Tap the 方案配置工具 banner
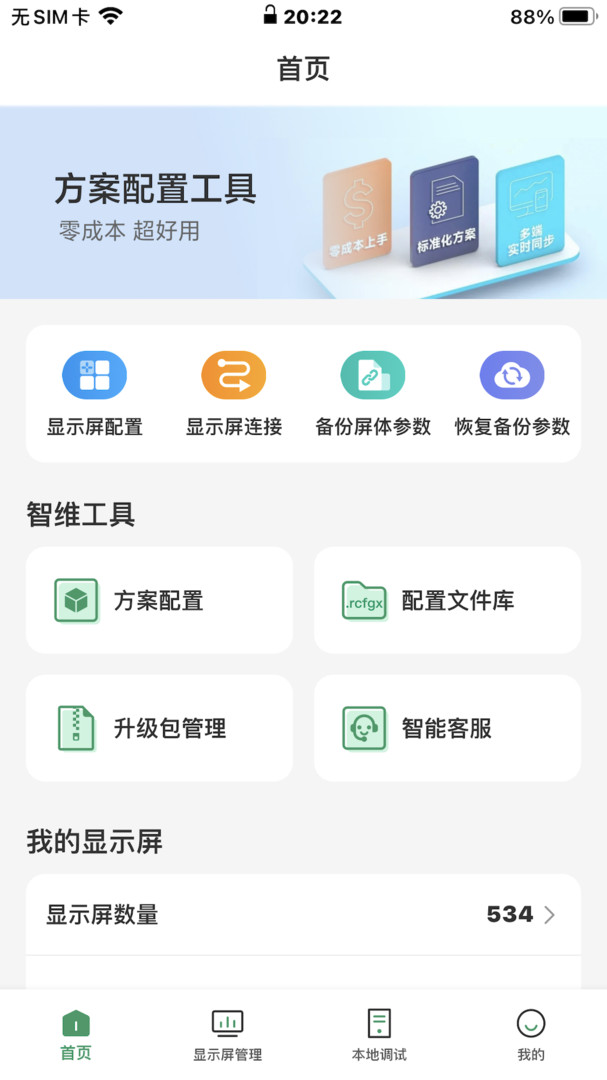Viewport: 607px width, 1080px height. pos(303,202)
